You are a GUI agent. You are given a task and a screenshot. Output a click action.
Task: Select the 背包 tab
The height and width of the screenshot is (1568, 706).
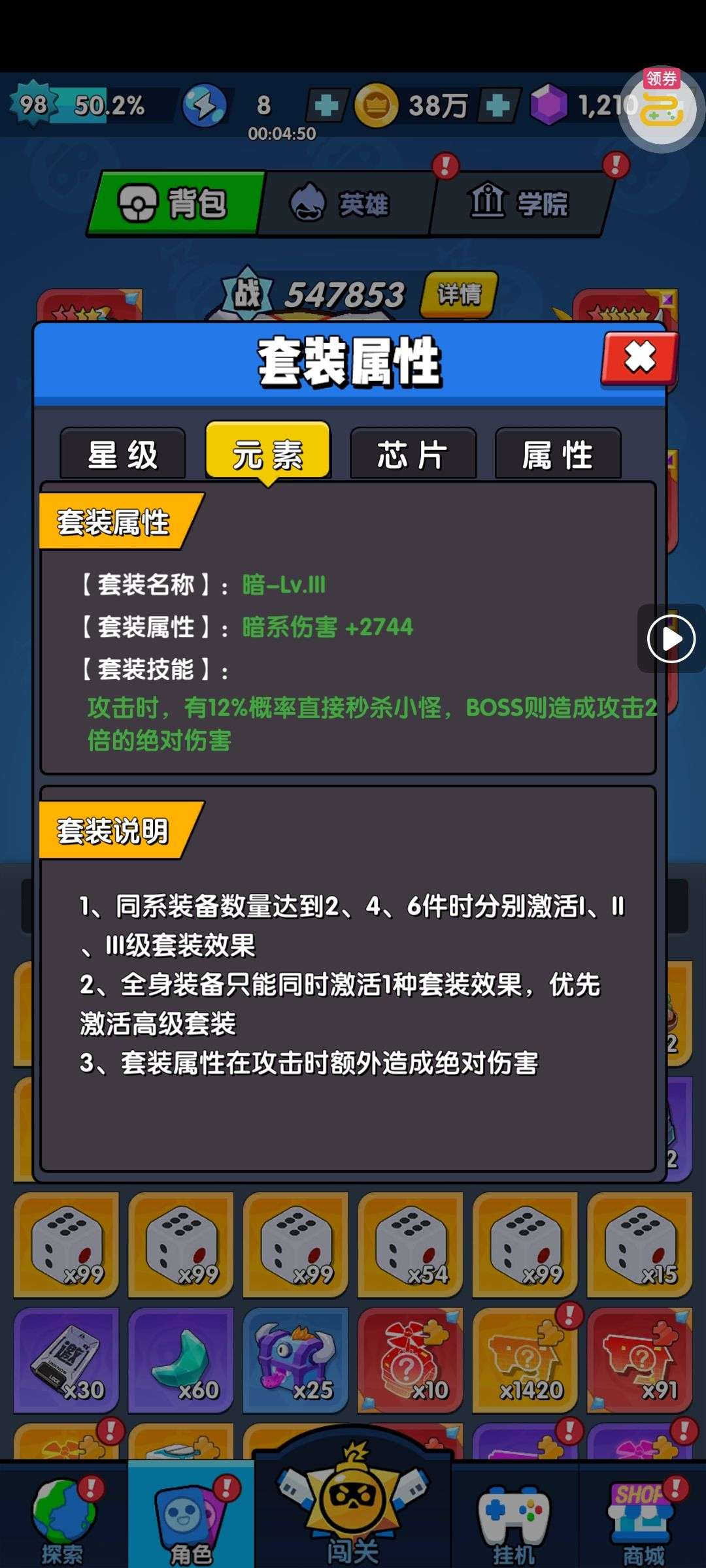[175, 202]
